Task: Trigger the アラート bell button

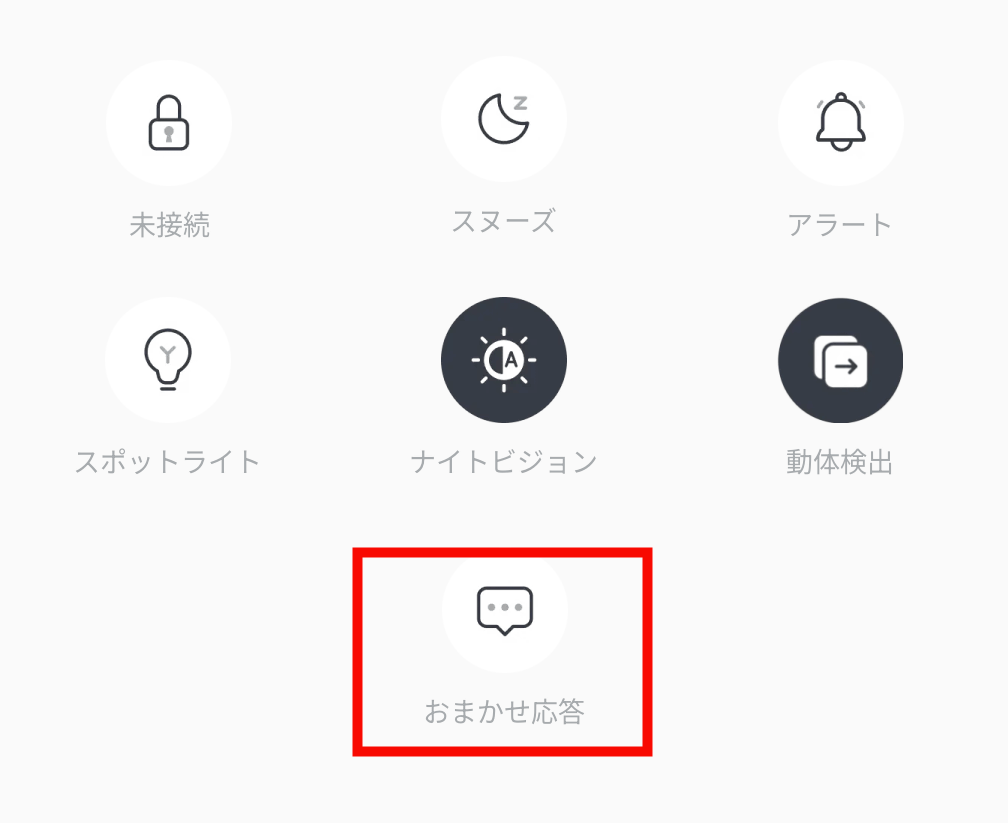Action: (840, 123)
